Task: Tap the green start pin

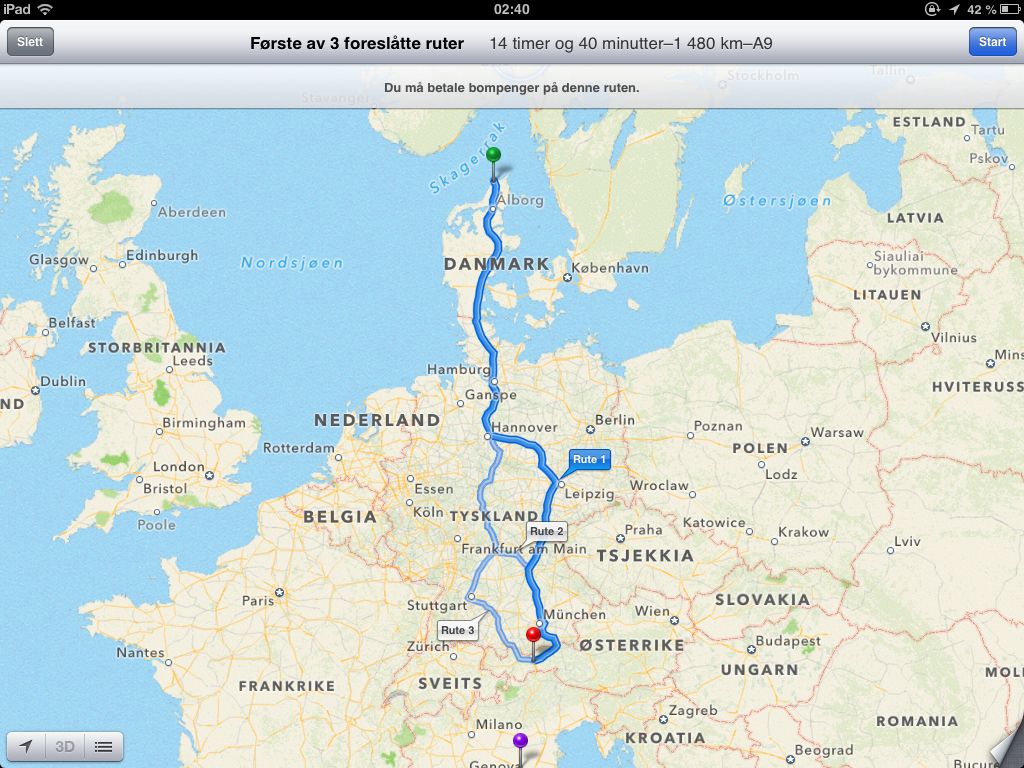Action: tap(493, 155)
